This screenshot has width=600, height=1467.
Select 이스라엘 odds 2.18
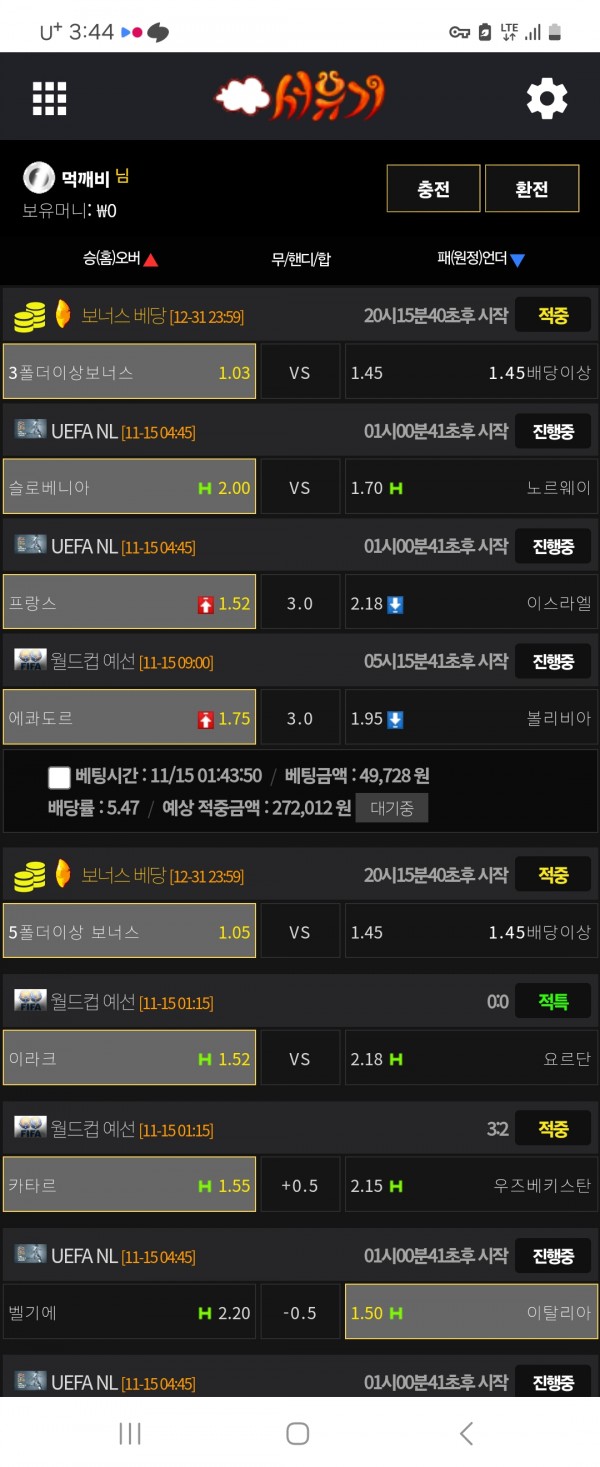[471, 603]
